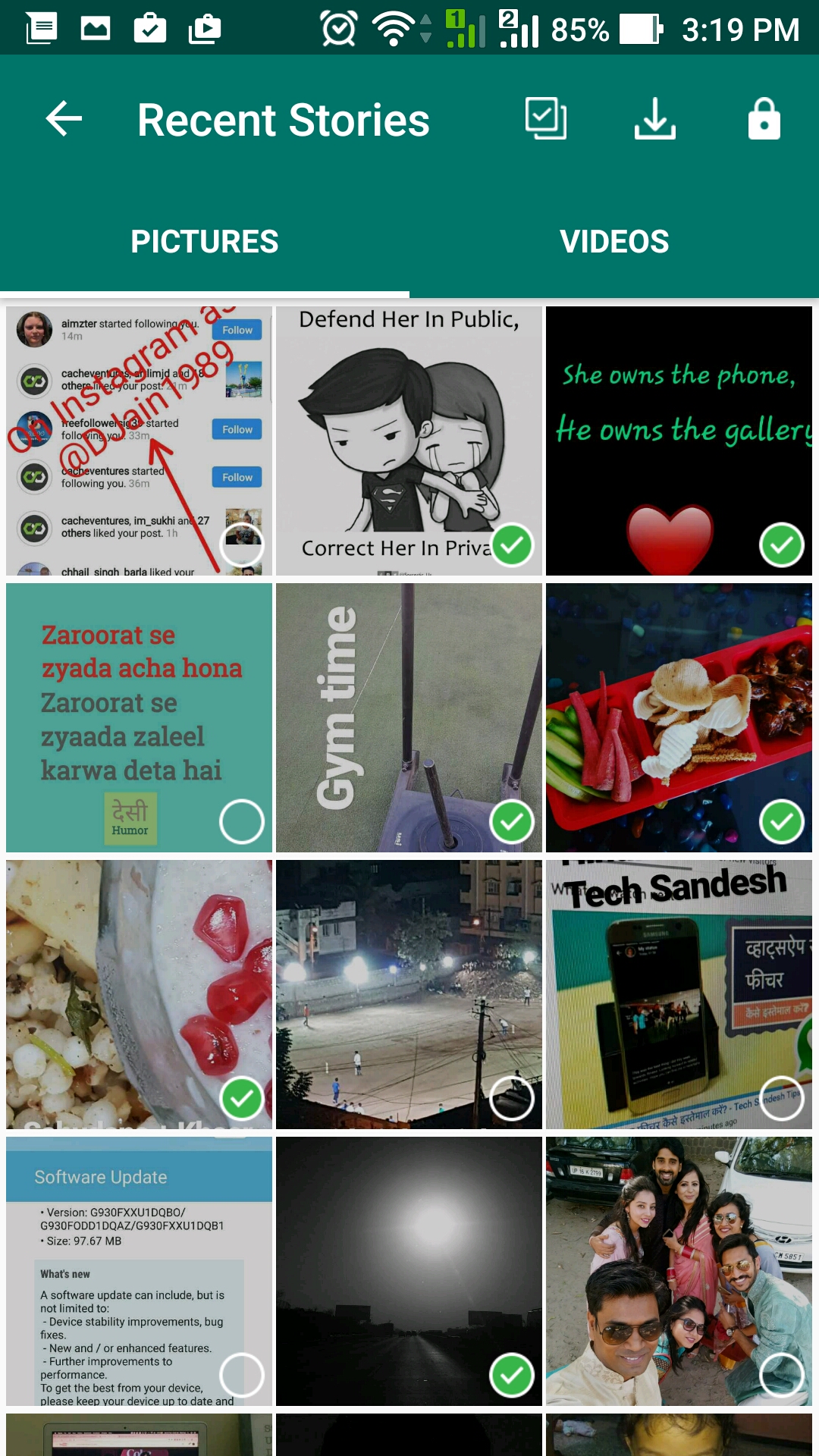Deselect the red food tray picture
Screen dimensions: 819x1456
782,821
